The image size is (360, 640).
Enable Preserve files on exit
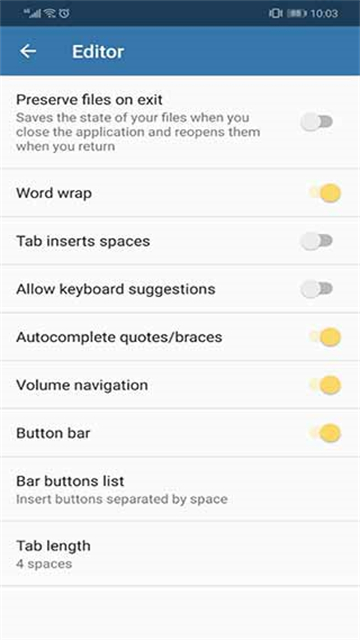click(x=317, y=122)
